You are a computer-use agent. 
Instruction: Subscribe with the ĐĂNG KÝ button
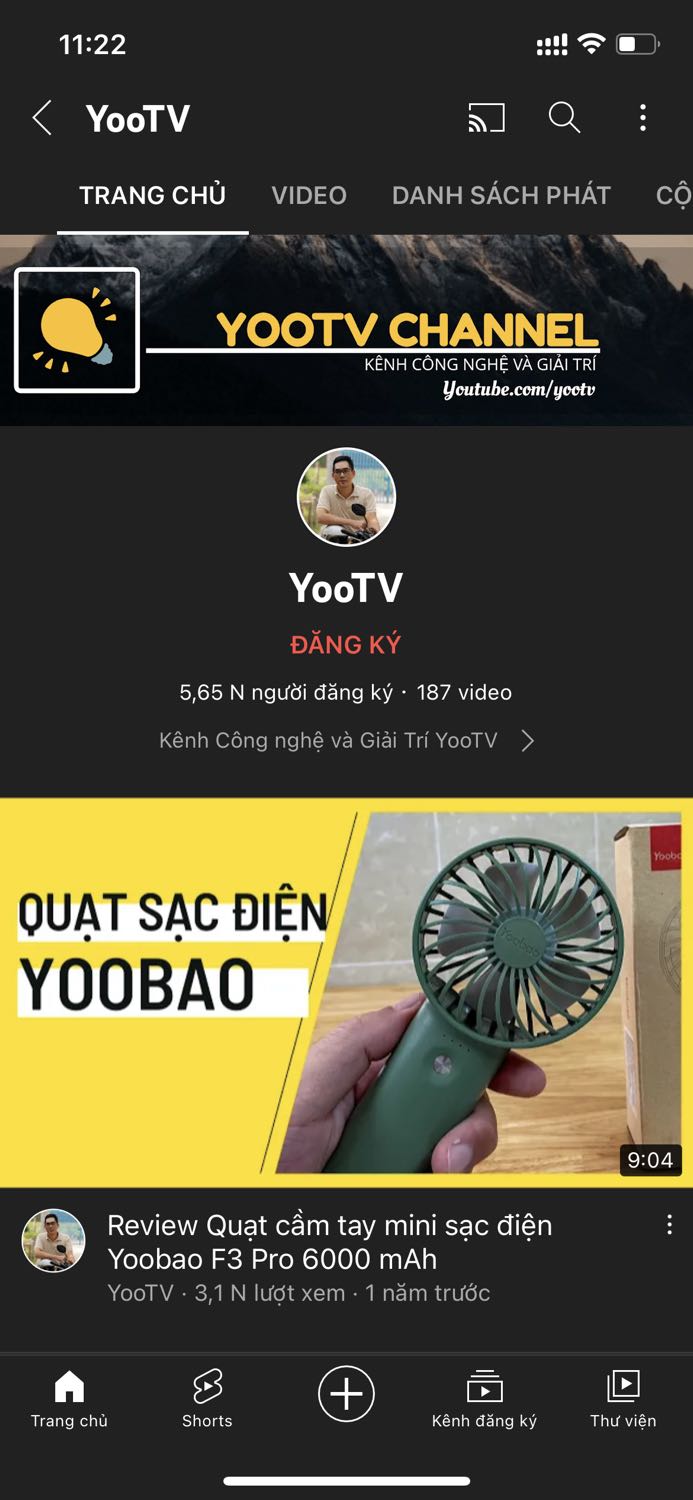(x=346, y=645)
